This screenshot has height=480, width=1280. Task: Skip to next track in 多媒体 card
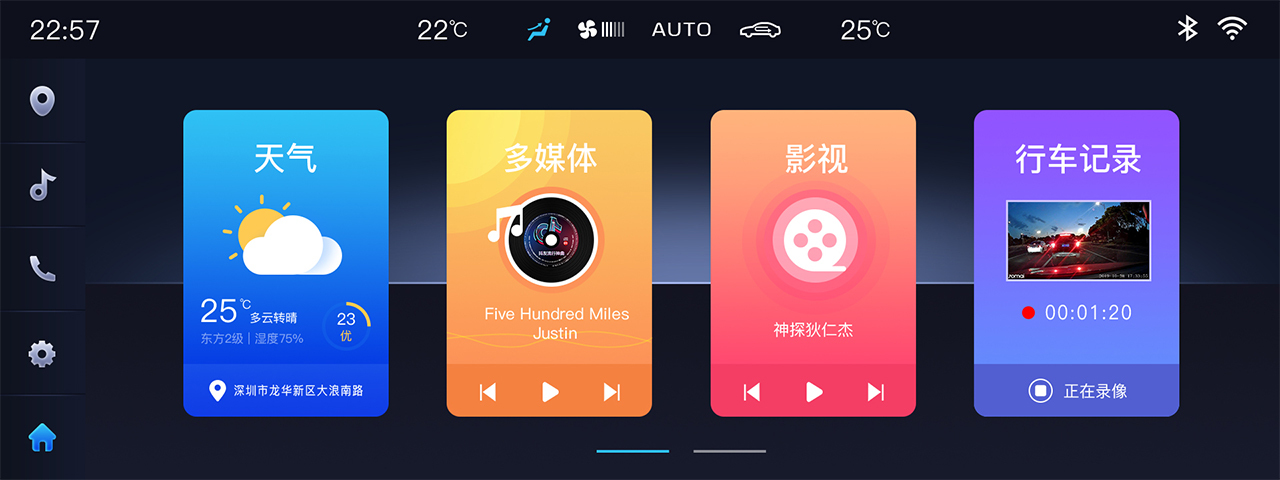point(612,392)
